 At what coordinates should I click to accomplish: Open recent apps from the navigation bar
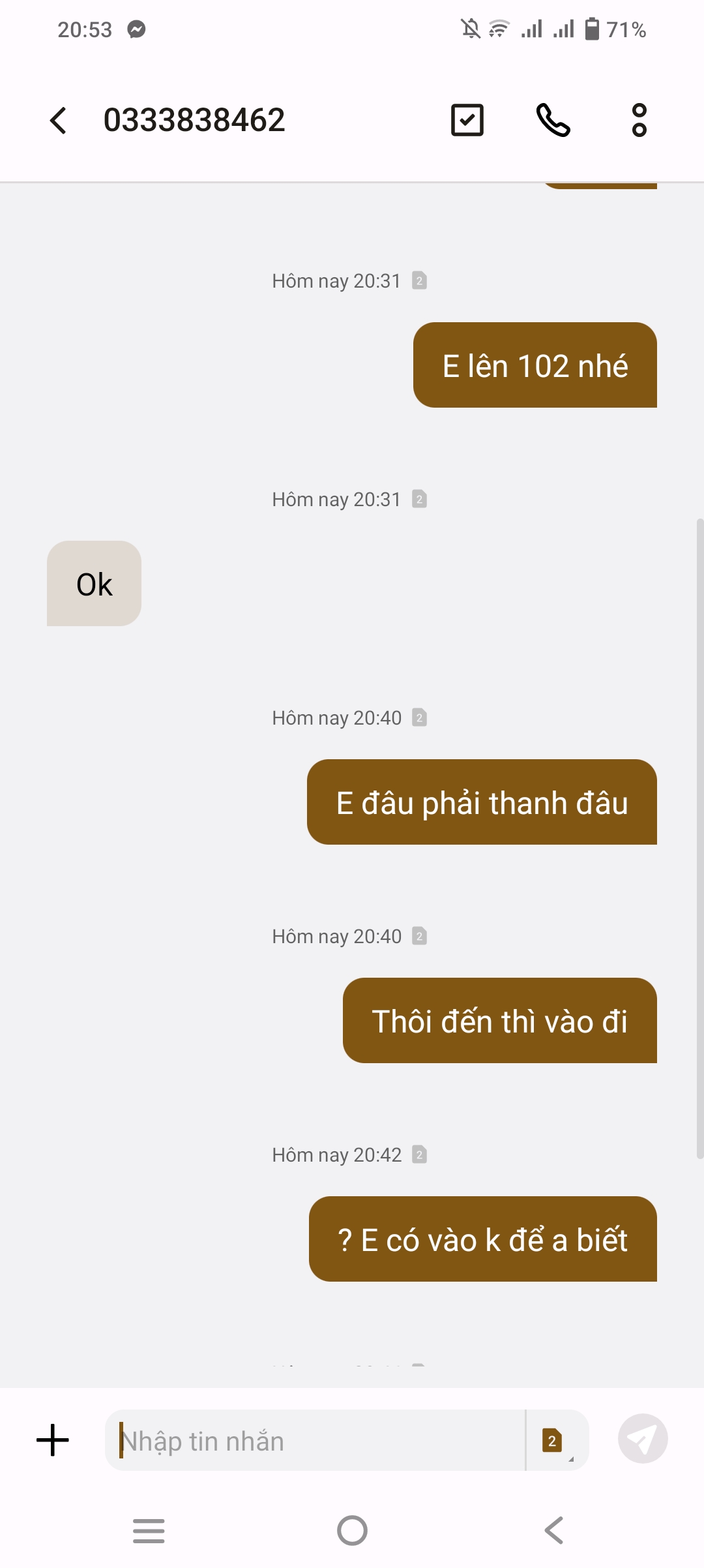pos(149,1530)
